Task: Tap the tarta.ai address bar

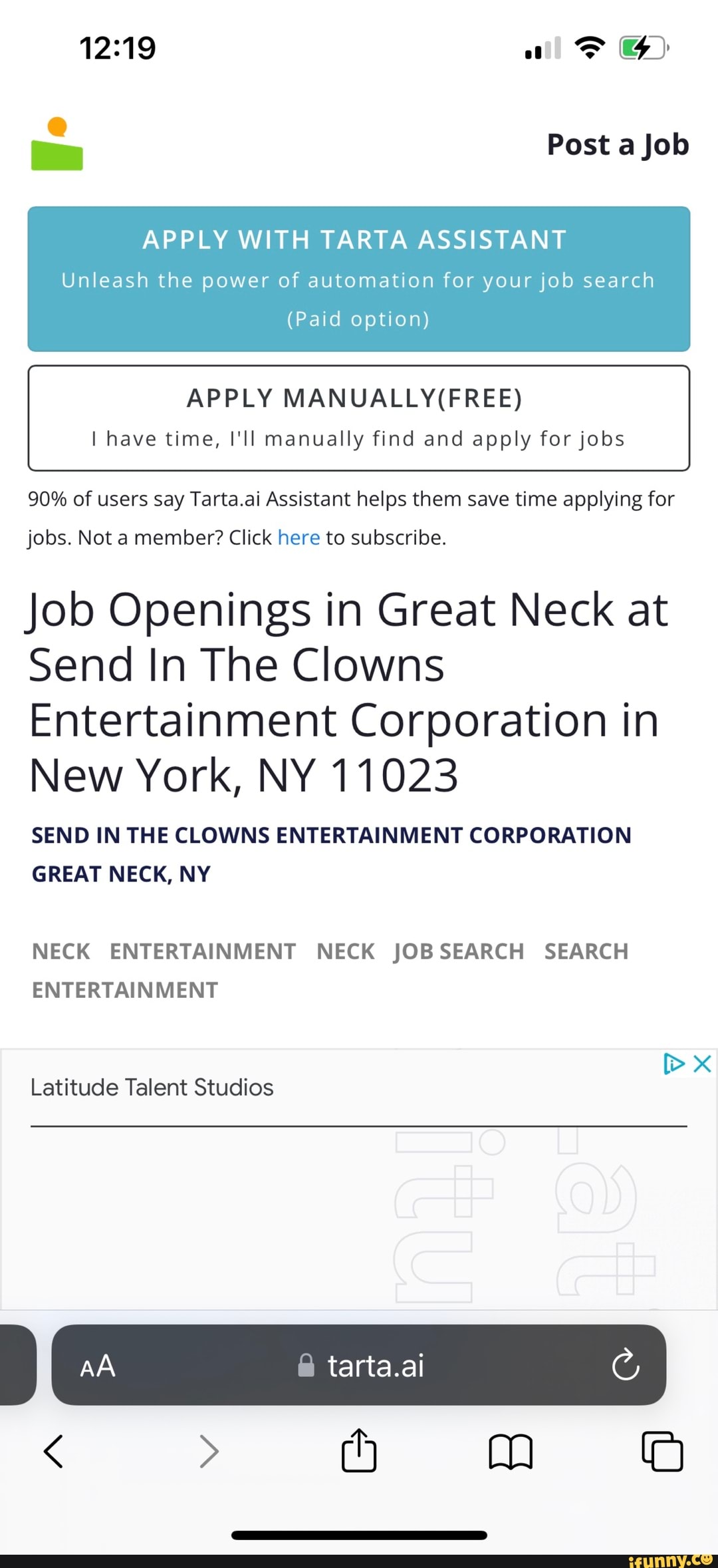Action: pyautogui.click(x=362, y=1367)
